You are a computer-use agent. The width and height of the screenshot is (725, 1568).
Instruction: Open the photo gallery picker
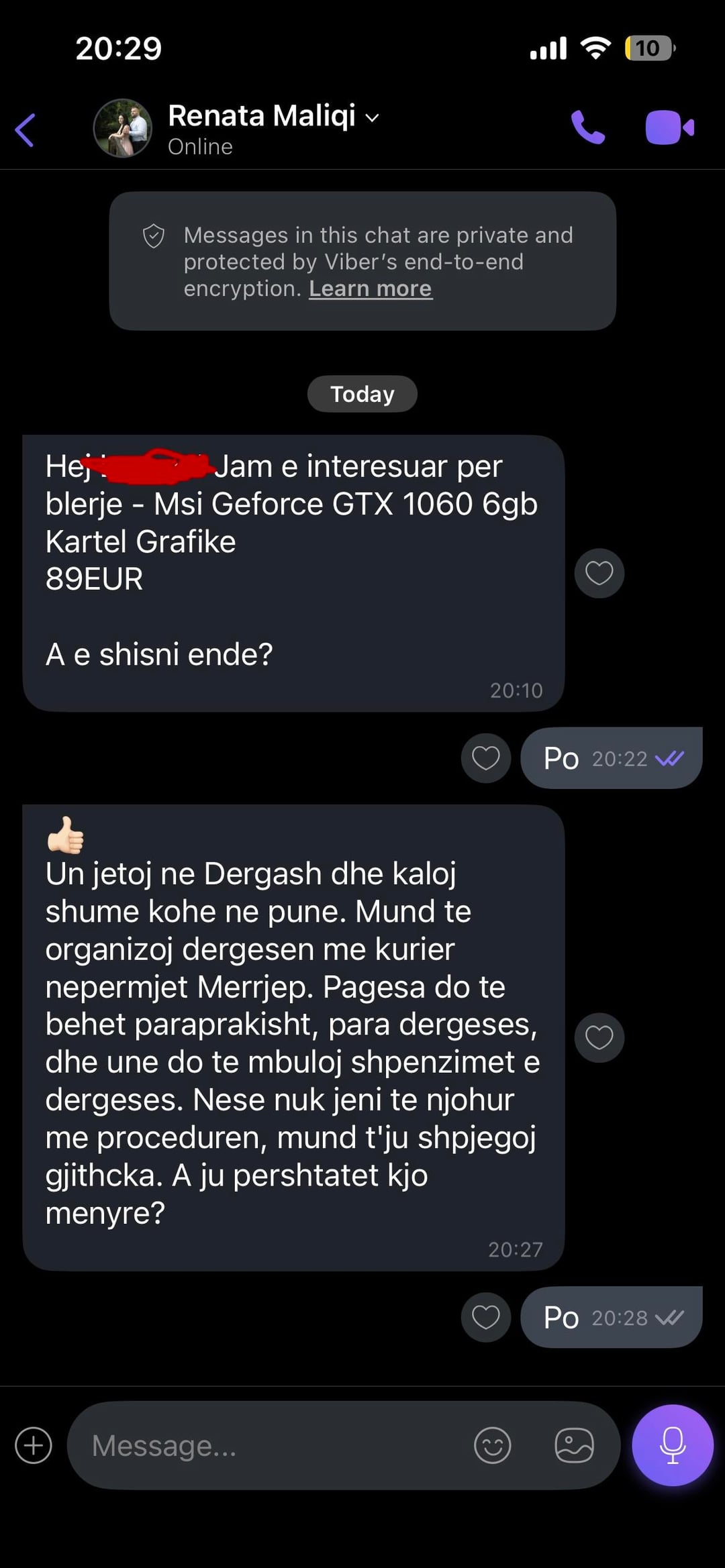574,1445
